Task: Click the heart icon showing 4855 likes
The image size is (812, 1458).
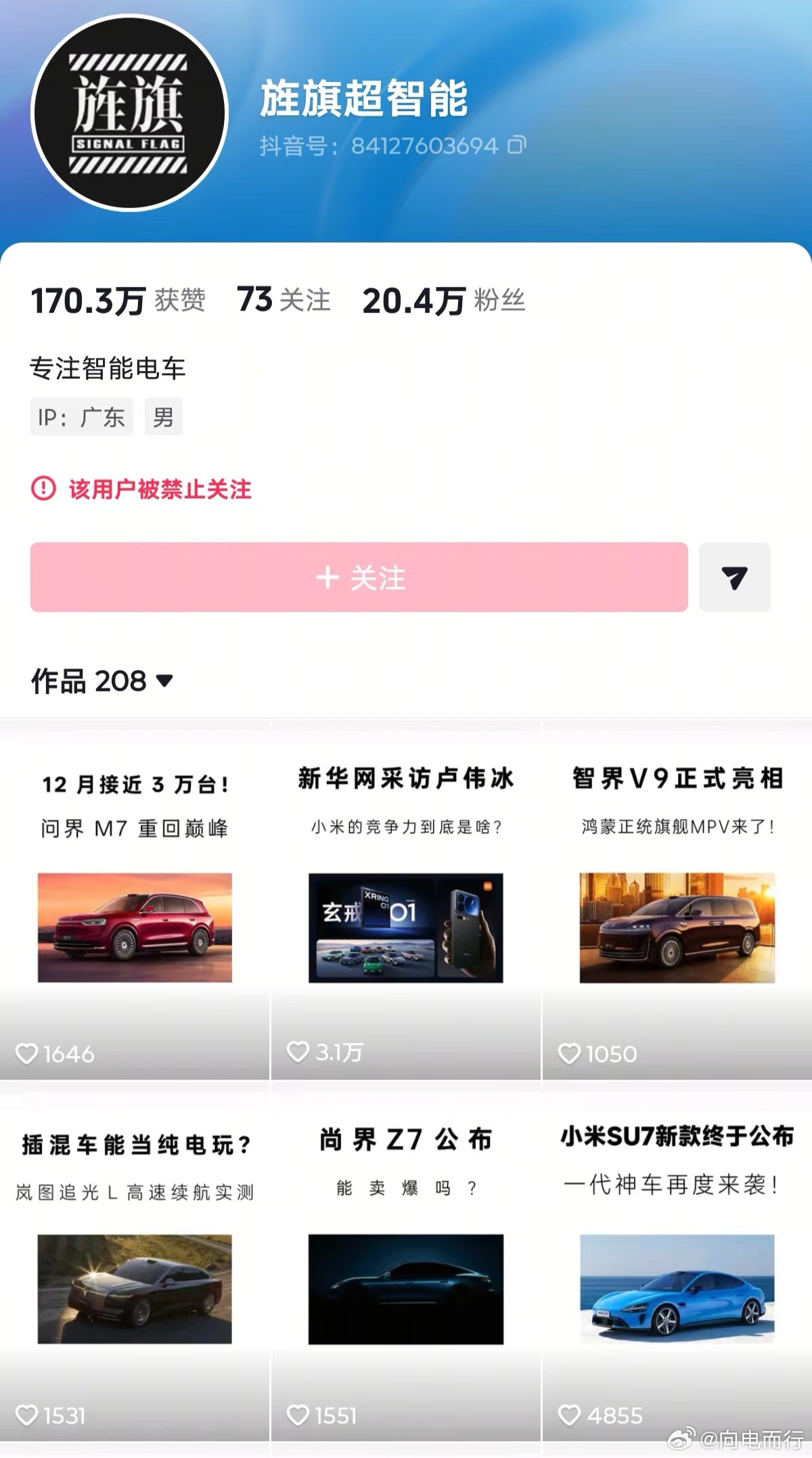Action: click(x=568, y=1415)
